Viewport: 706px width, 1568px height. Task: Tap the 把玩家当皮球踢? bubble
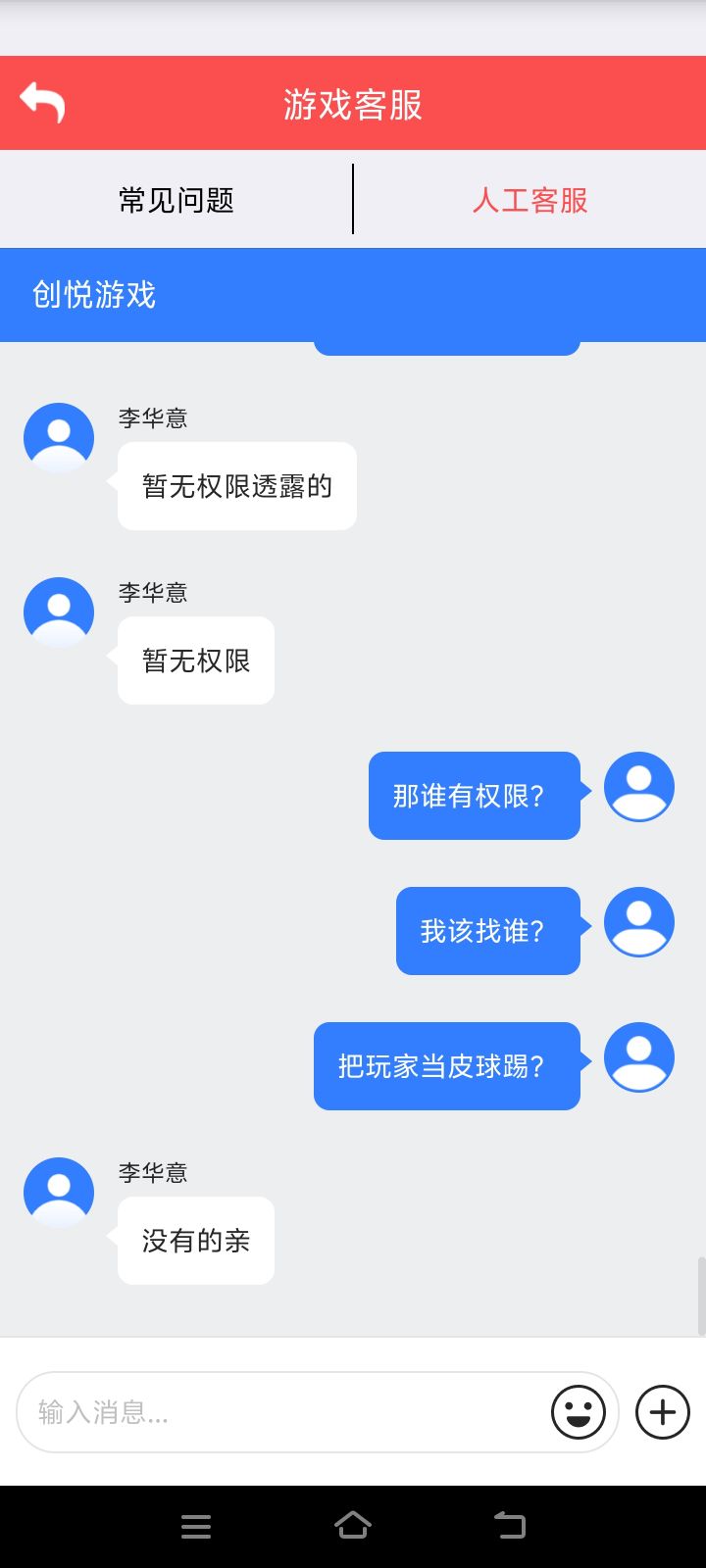pyautogui.click(x=446, y=1065)
